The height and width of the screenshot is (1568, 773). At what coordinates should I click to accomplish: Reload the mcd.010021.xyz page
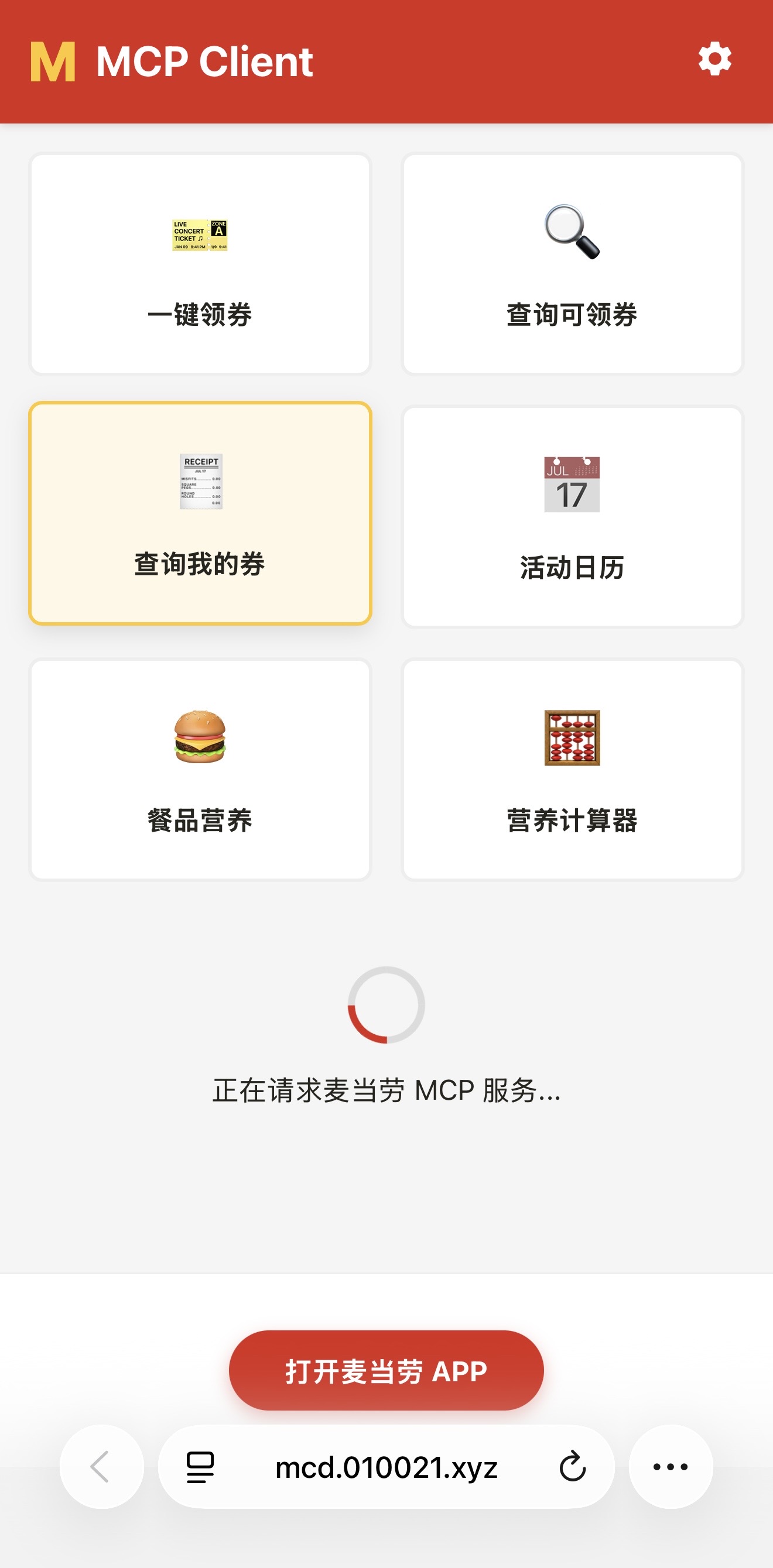pos(572,1466)
